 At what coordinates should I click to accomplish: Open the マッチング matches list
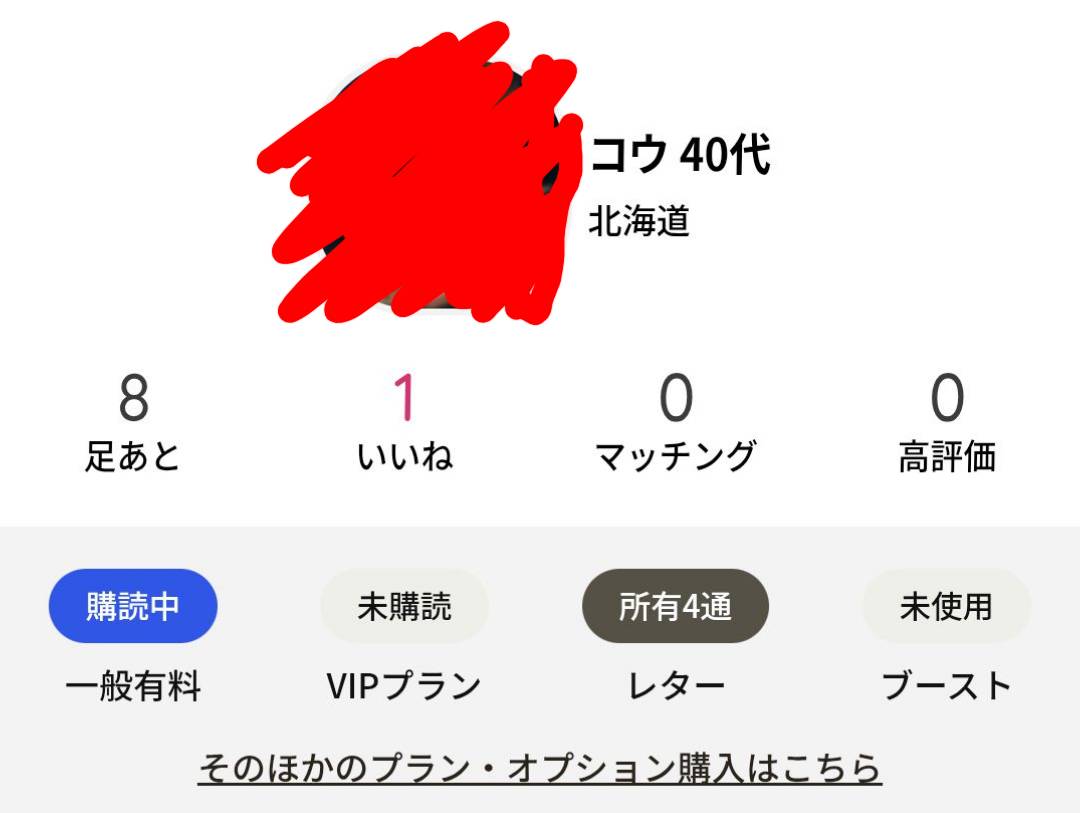[675, 422]
